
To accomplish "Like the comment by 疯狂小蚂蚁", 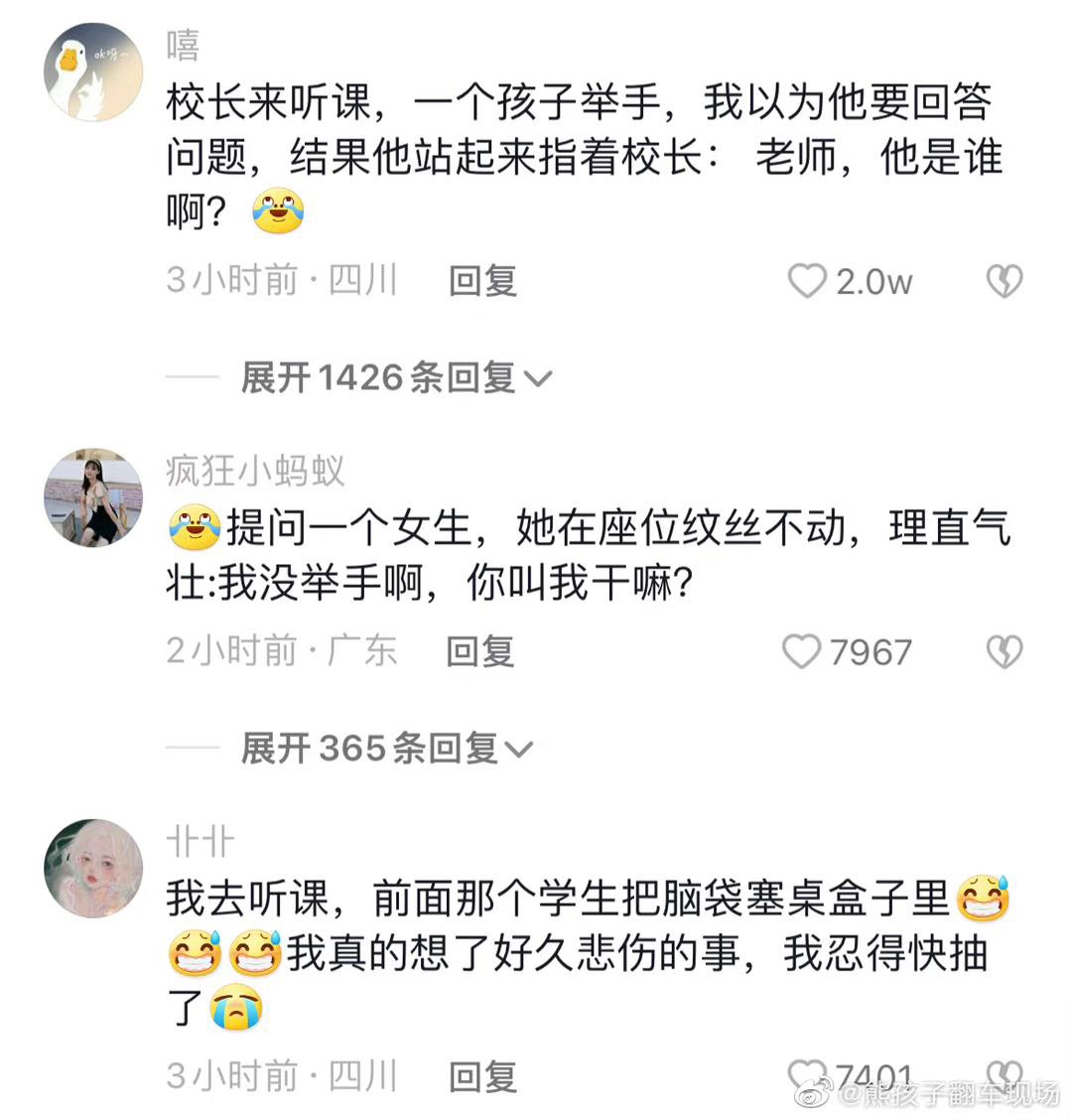I will pos(802,651).
